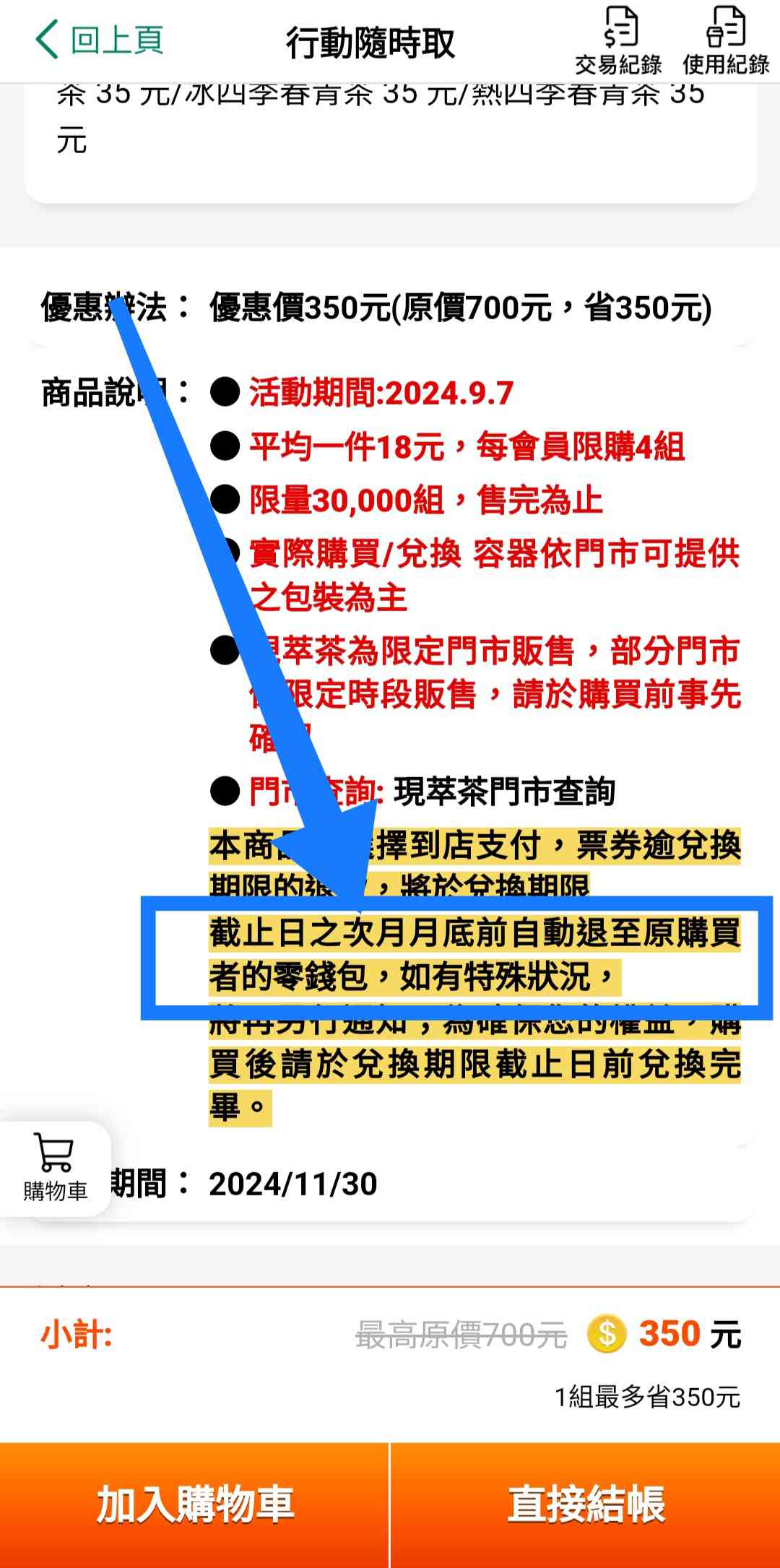Go back via 回上頁
Viewport: 780px width, 1568px height.
tap(100, 40)
